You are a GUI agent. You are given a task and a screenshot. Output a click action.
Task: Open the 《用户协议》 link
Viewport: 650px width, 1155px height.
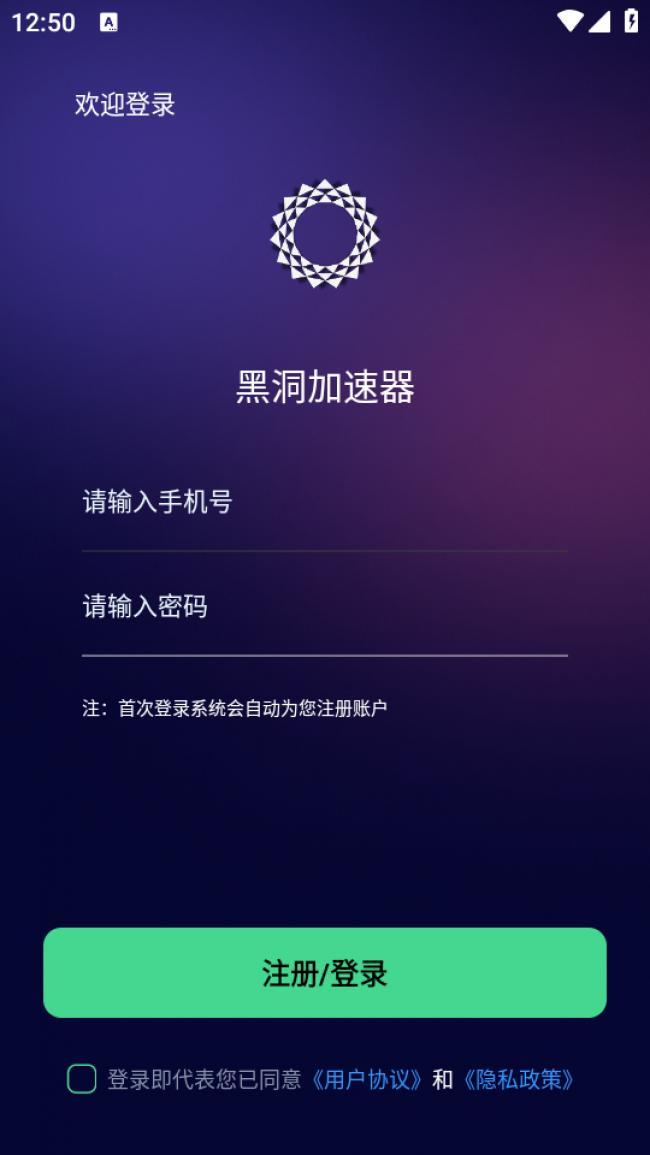point(366,1080)
